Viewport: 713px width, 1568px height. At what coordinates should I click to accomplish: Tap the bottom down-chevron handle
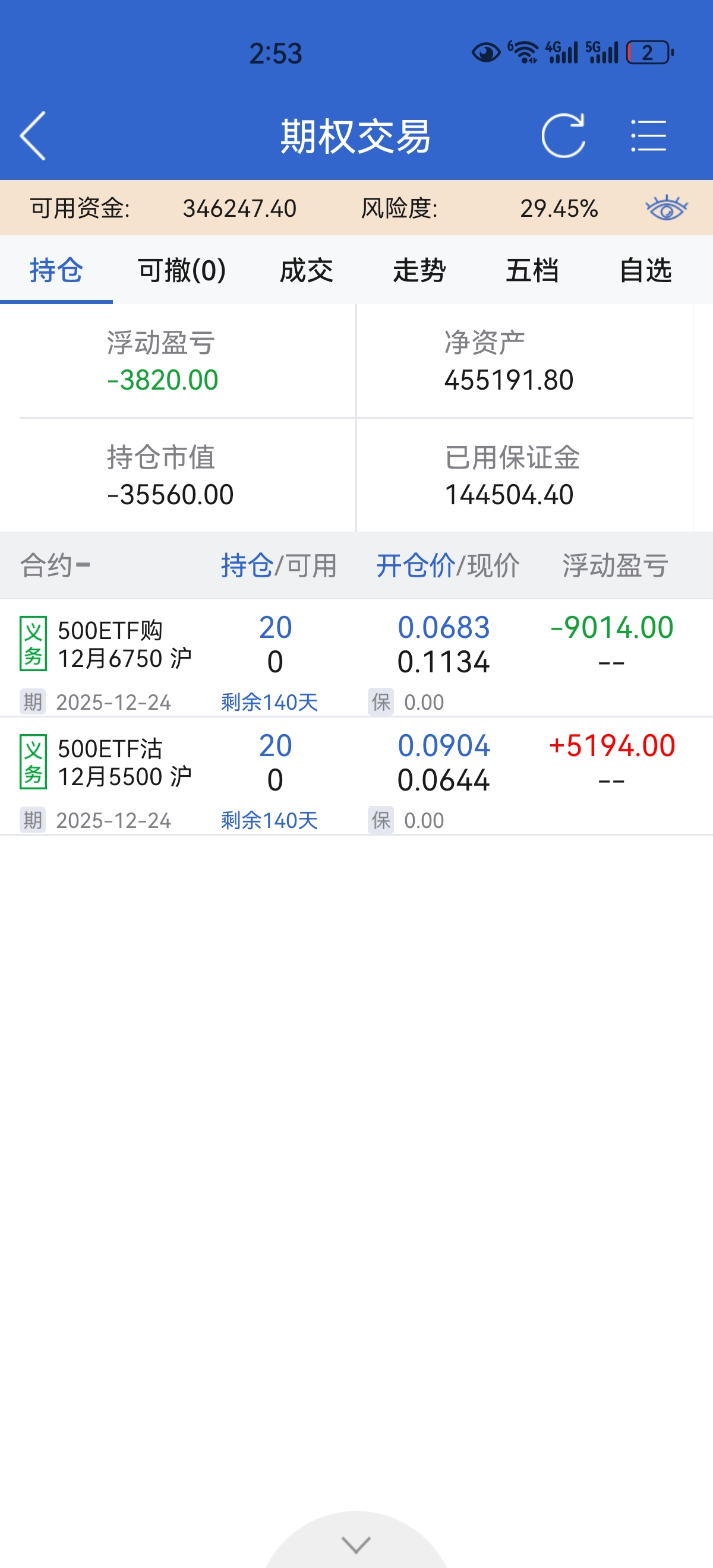pos(356,1544)
